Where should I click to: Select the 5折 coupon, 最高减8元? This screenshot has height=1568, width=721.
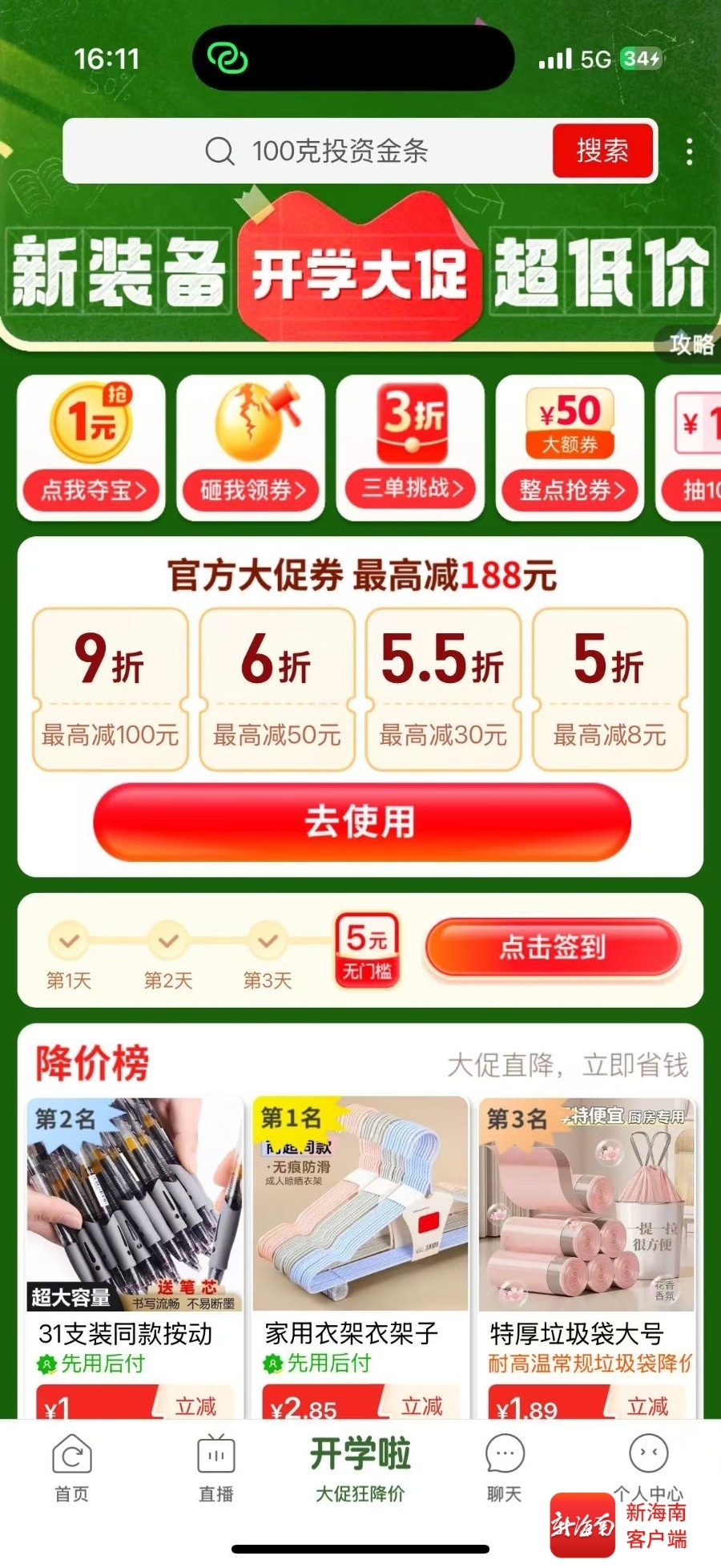(610, 689)
